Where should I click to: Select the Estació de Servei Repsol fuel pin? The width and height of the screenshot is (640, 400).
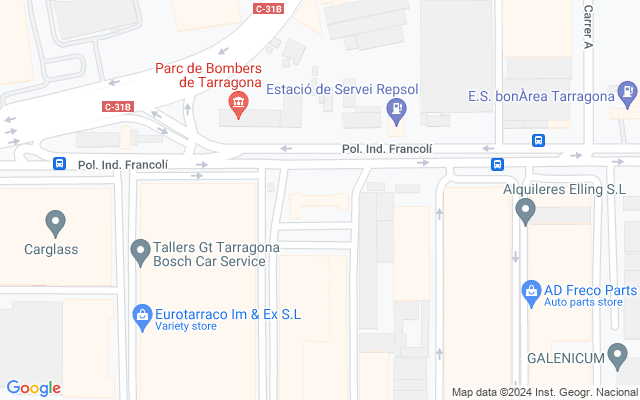(x=396, y=111)
